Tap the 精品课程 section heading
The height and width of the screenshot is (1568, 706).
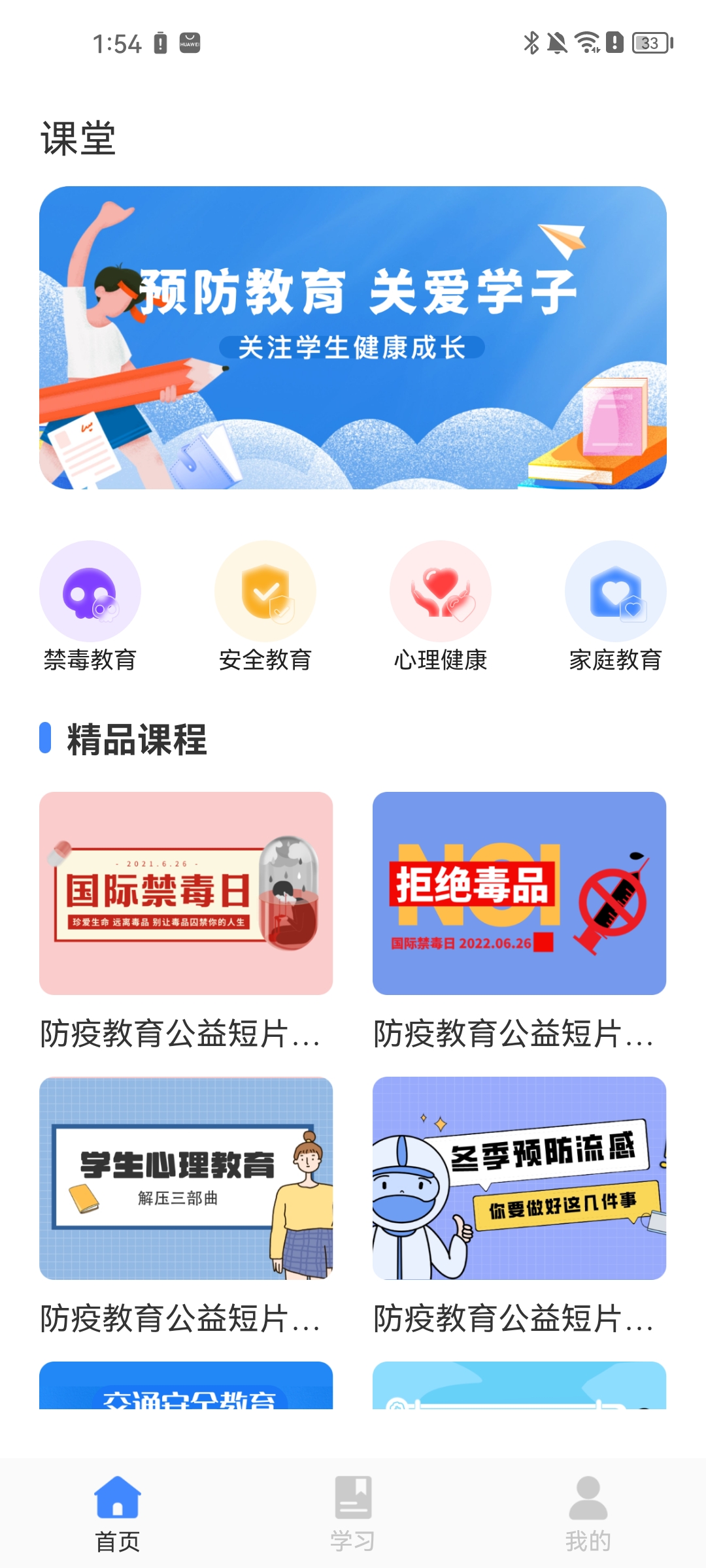point(136,738)
